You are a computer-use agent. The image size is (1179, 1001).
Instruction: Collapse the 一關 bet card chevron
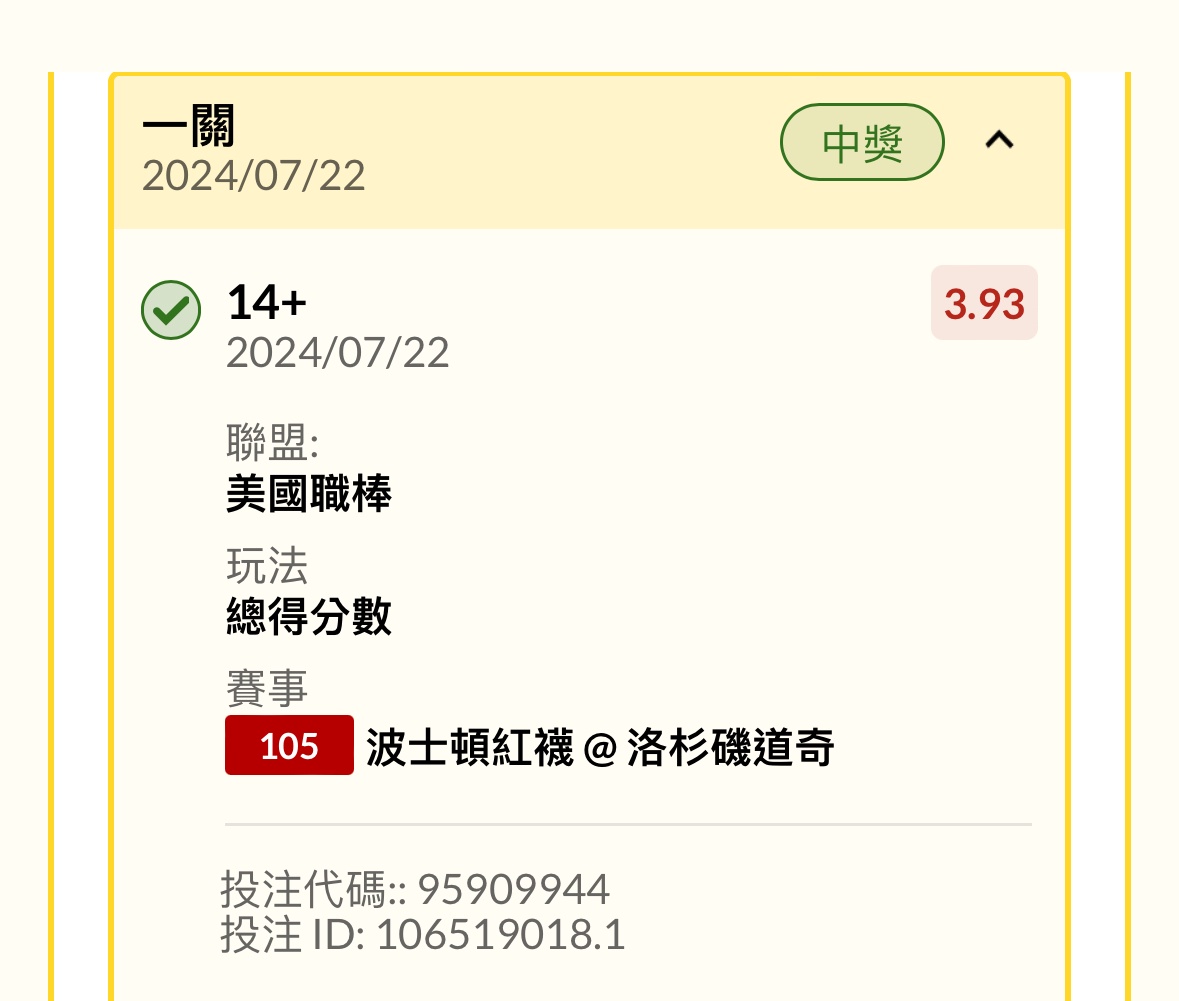pos(999,142)
